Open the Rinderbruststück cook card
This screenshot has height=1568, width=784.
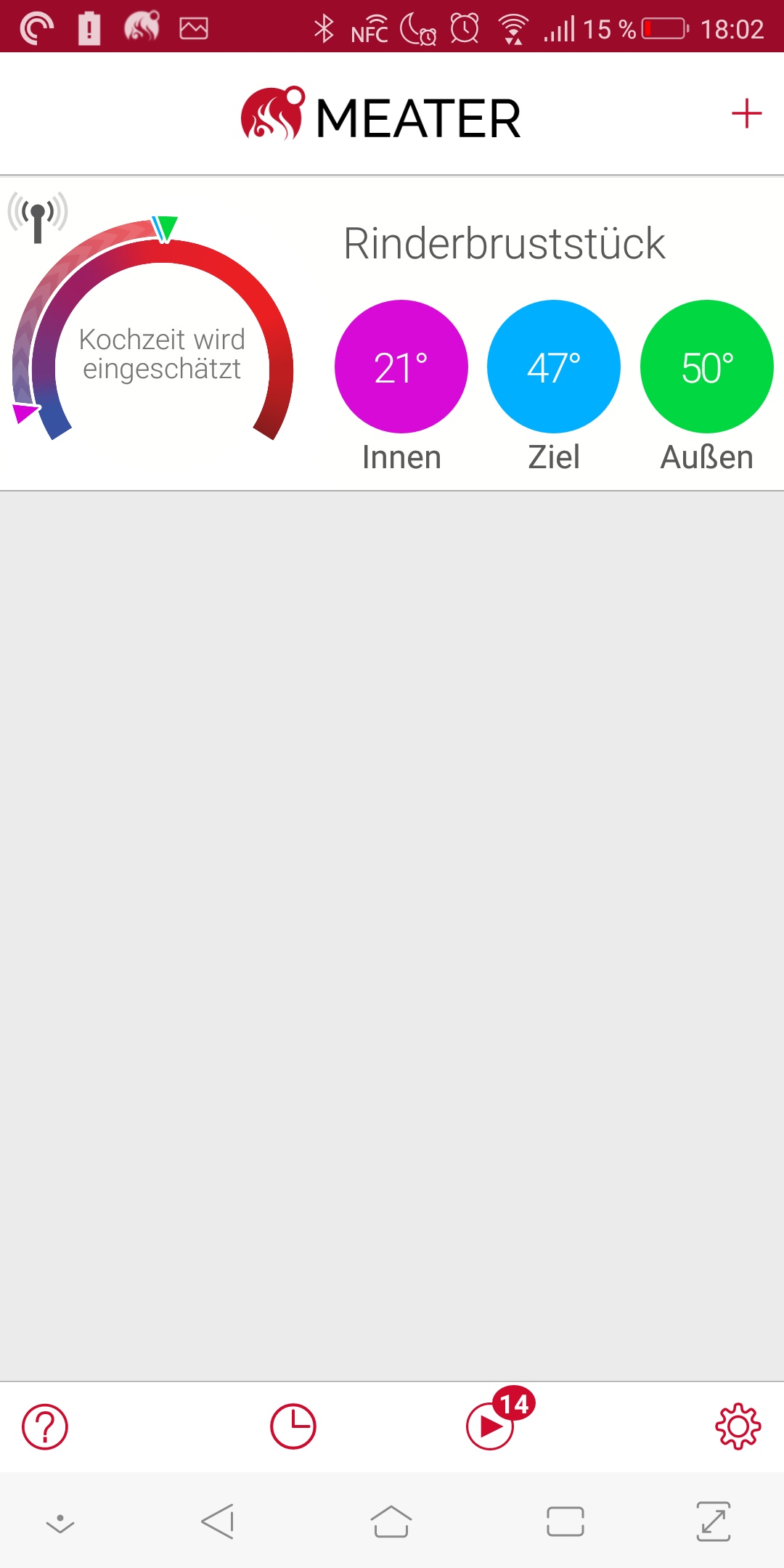(504, 244)
